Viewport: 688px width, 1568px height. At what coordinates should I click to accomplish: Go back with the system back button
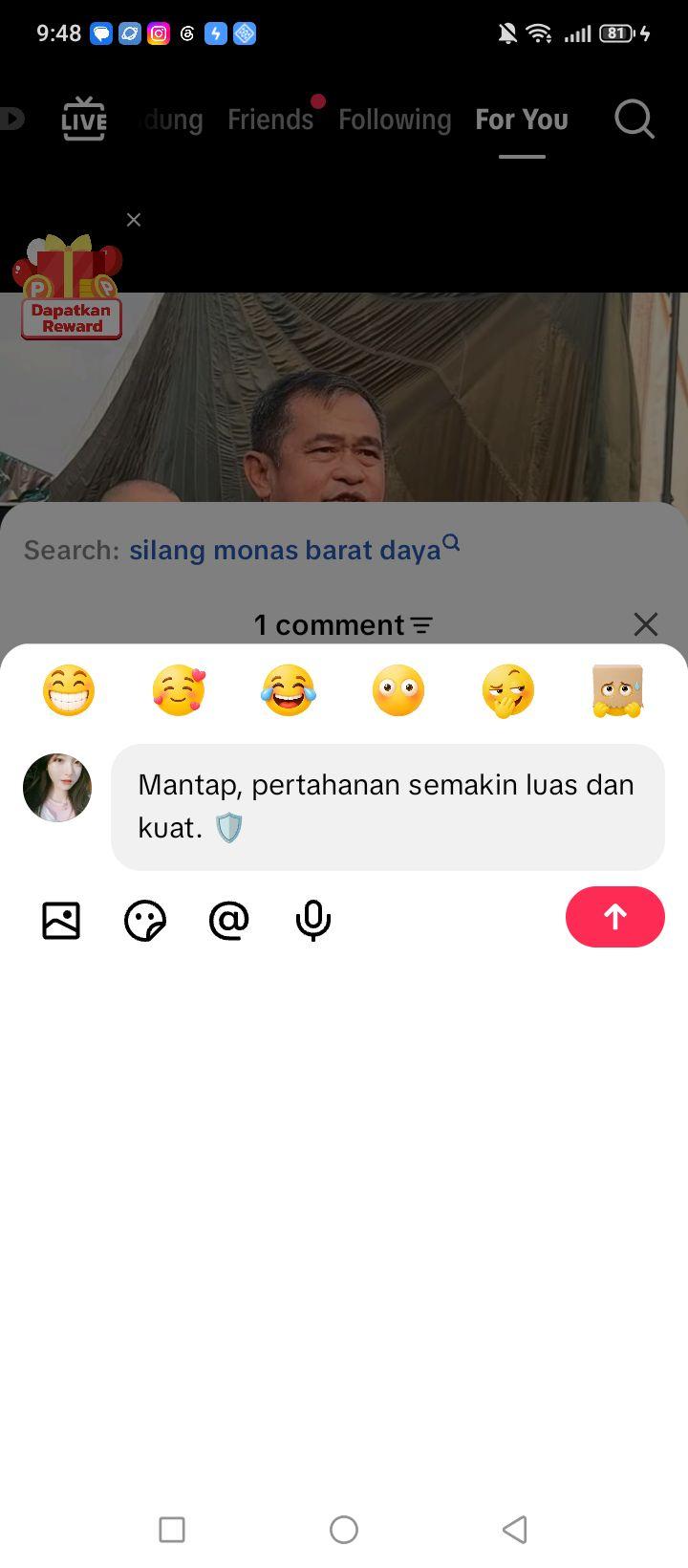[515, 1529]
